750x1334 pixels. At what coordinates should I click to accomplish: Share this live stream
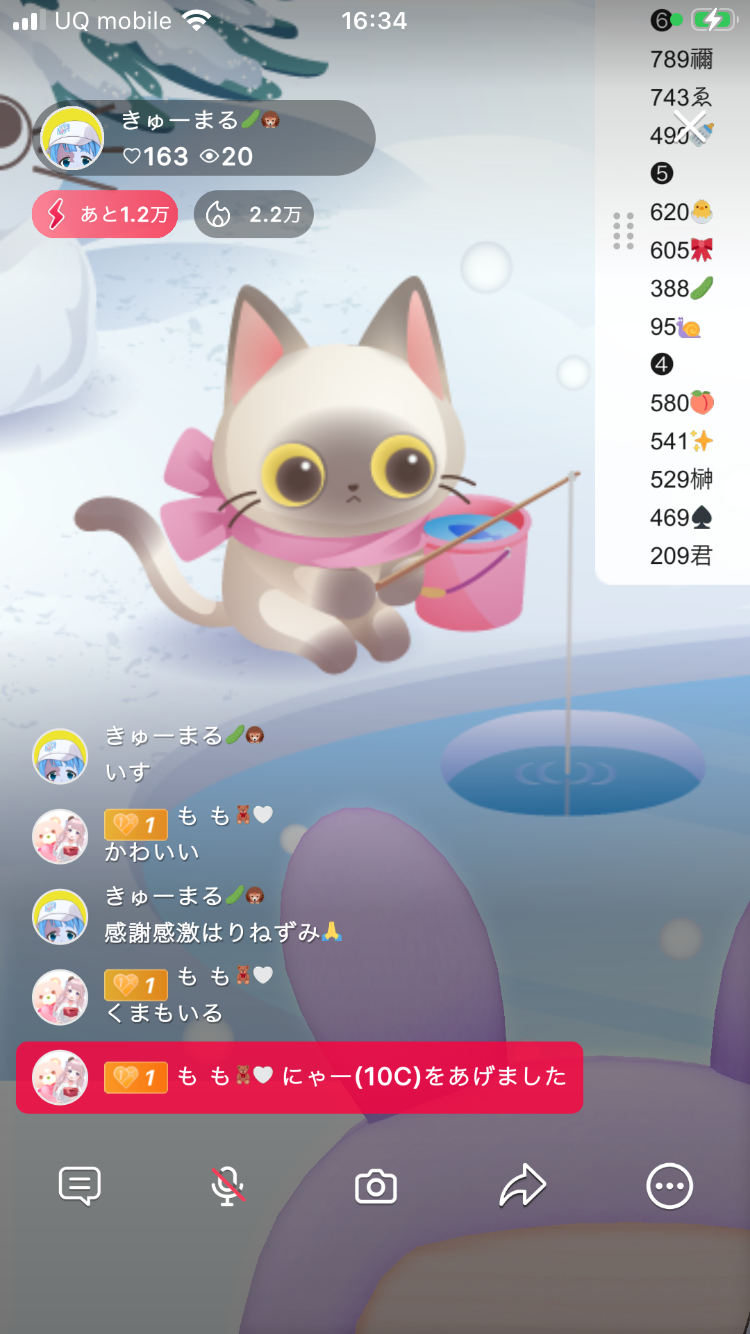(x=523, y=1187)
